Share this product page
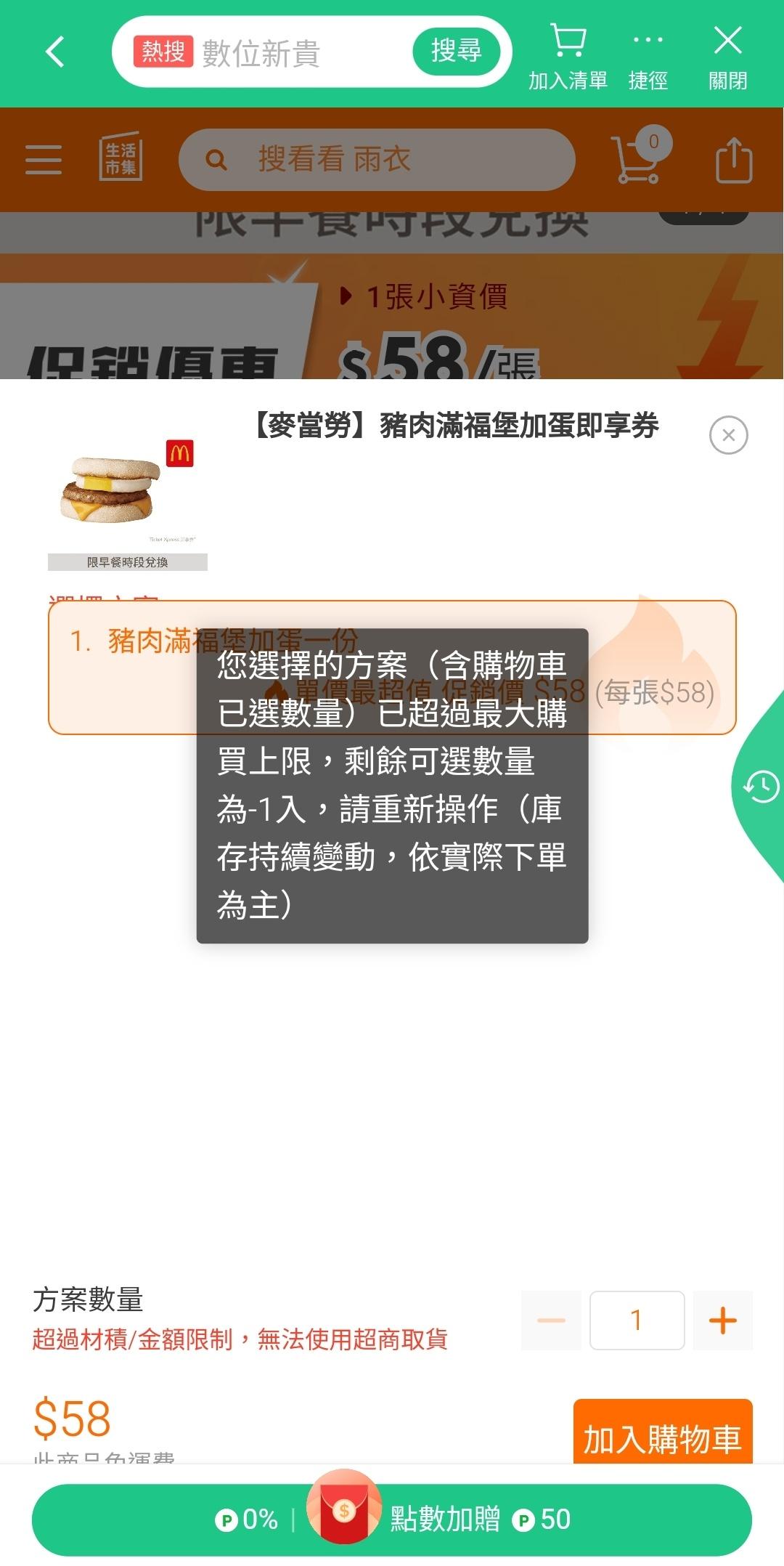 [x=733, y=159]
